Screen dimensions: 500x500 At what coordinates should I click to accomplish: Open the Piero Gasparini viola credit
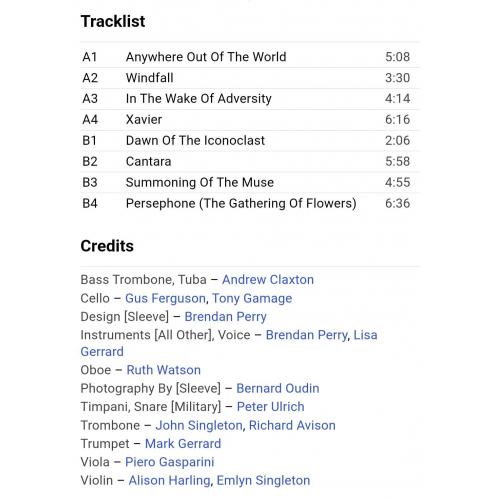[x=170, y=462]
